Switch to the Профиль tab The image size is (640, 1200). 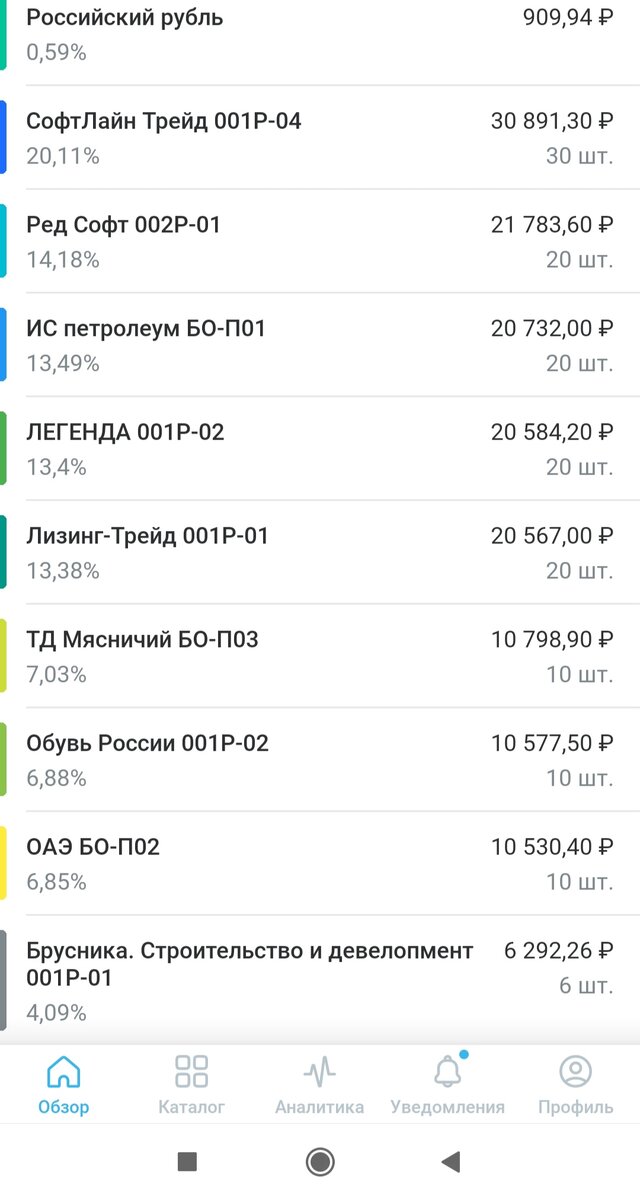pyautogui.click(x=575, y=1084)
